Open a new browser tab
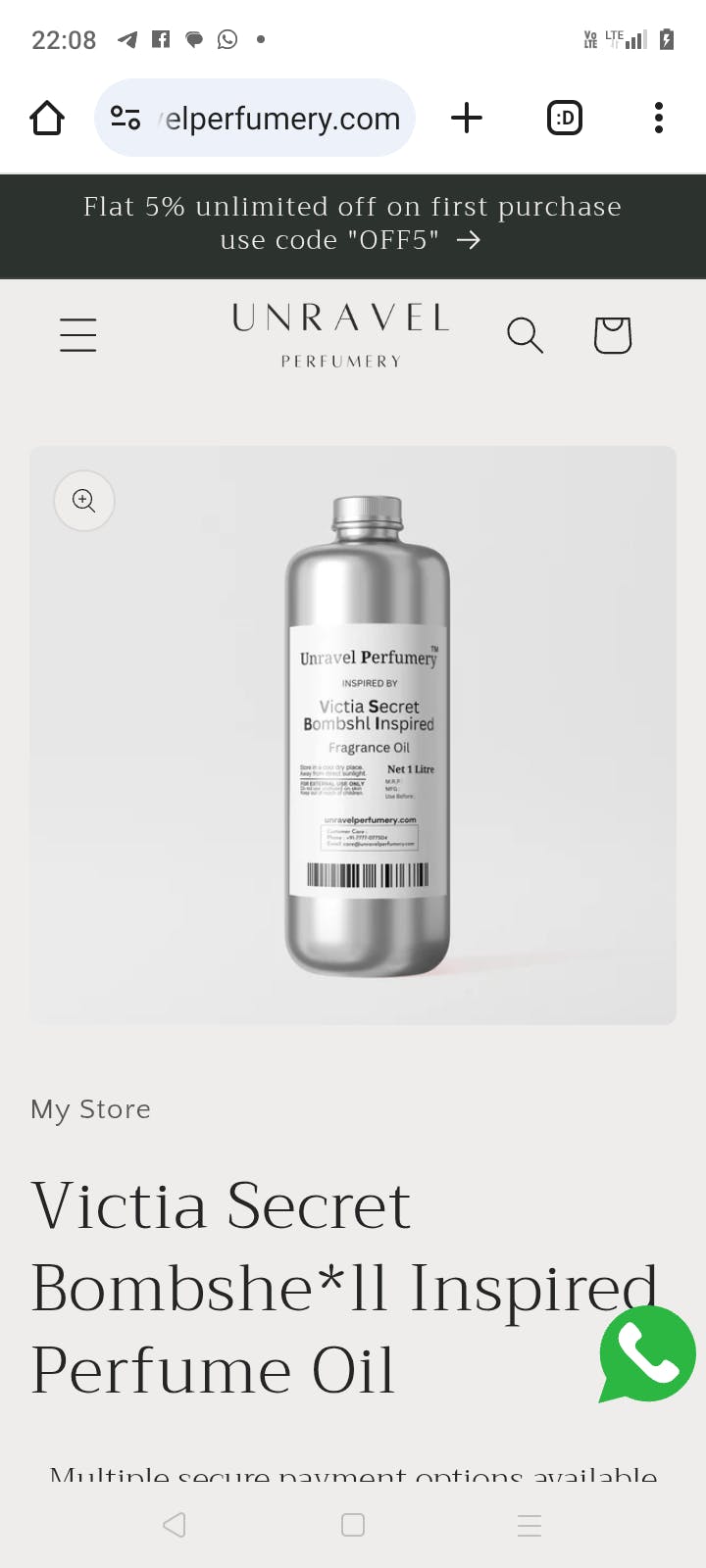This screenshot has height=1568, width=706. tap(467, 119)
